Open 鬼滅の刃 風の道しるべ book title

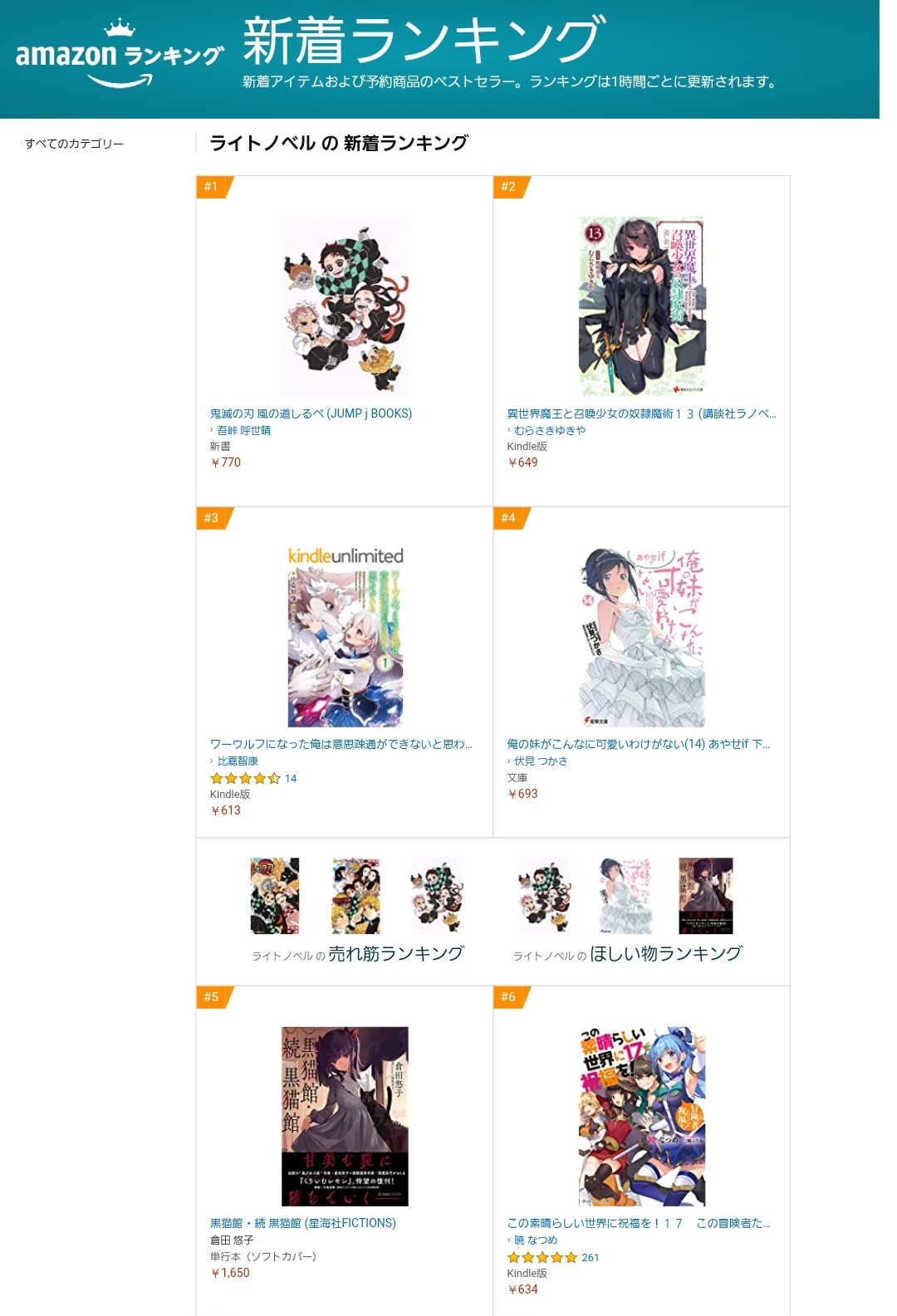pos(311,413)
